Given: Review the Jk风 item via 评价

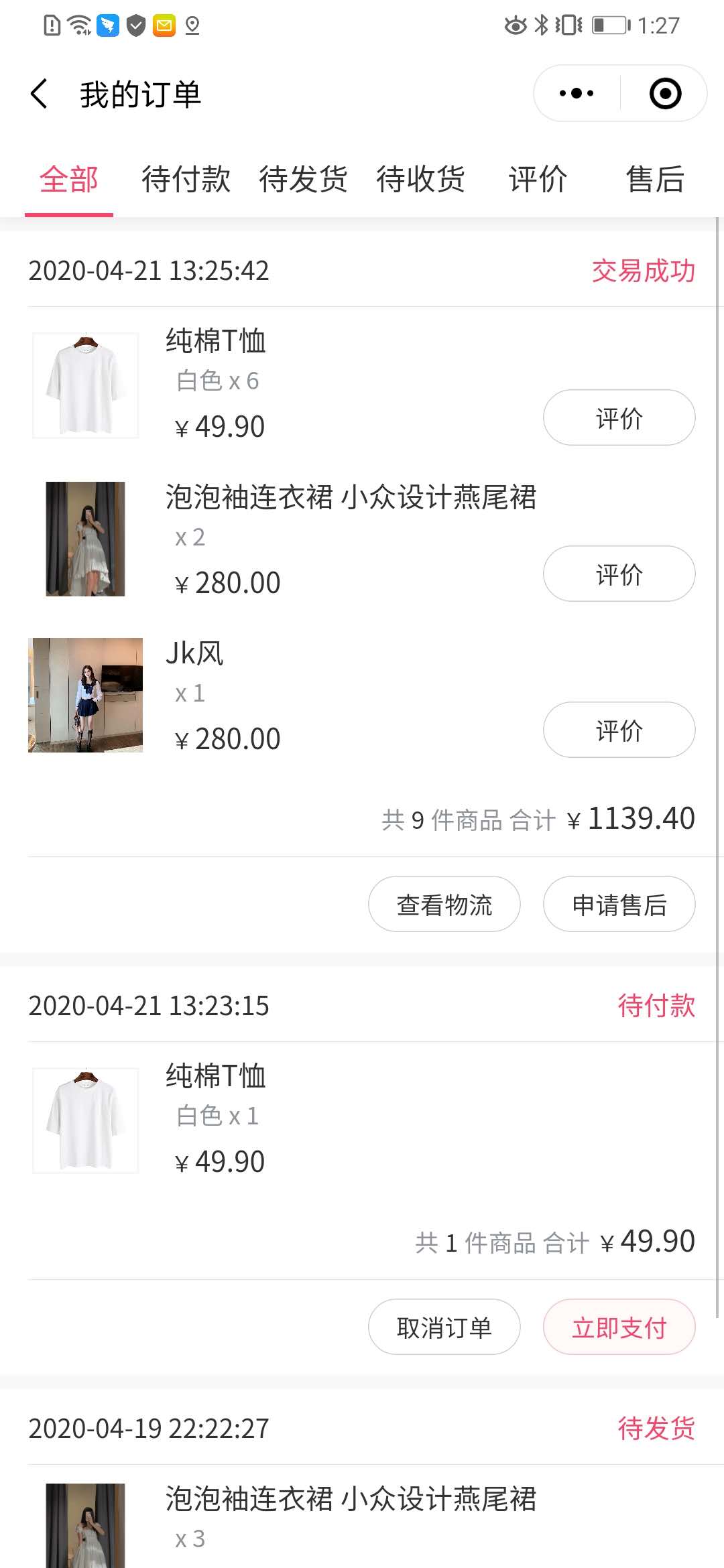Looking at the screenshot, I should (x=619, y=730).
